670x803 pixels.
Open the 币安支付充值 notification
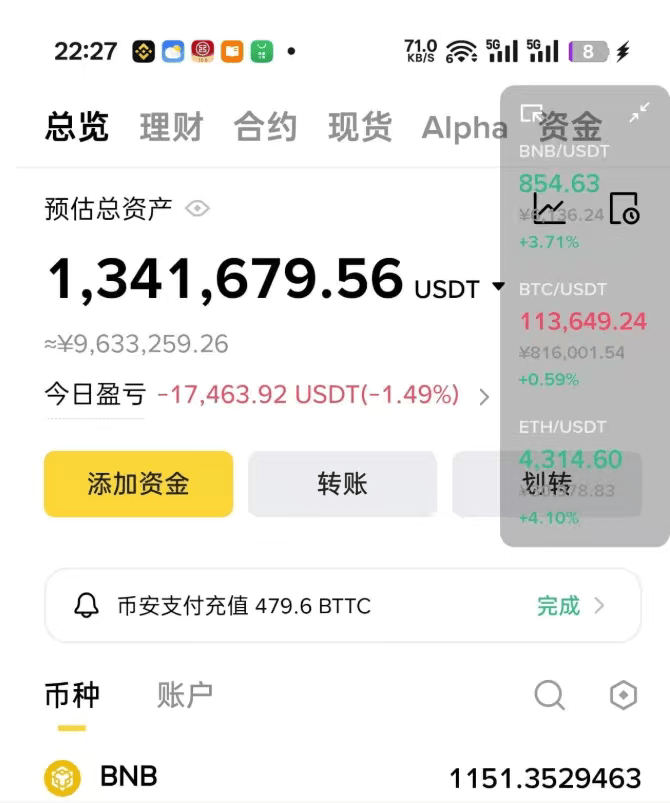(342, 605)
